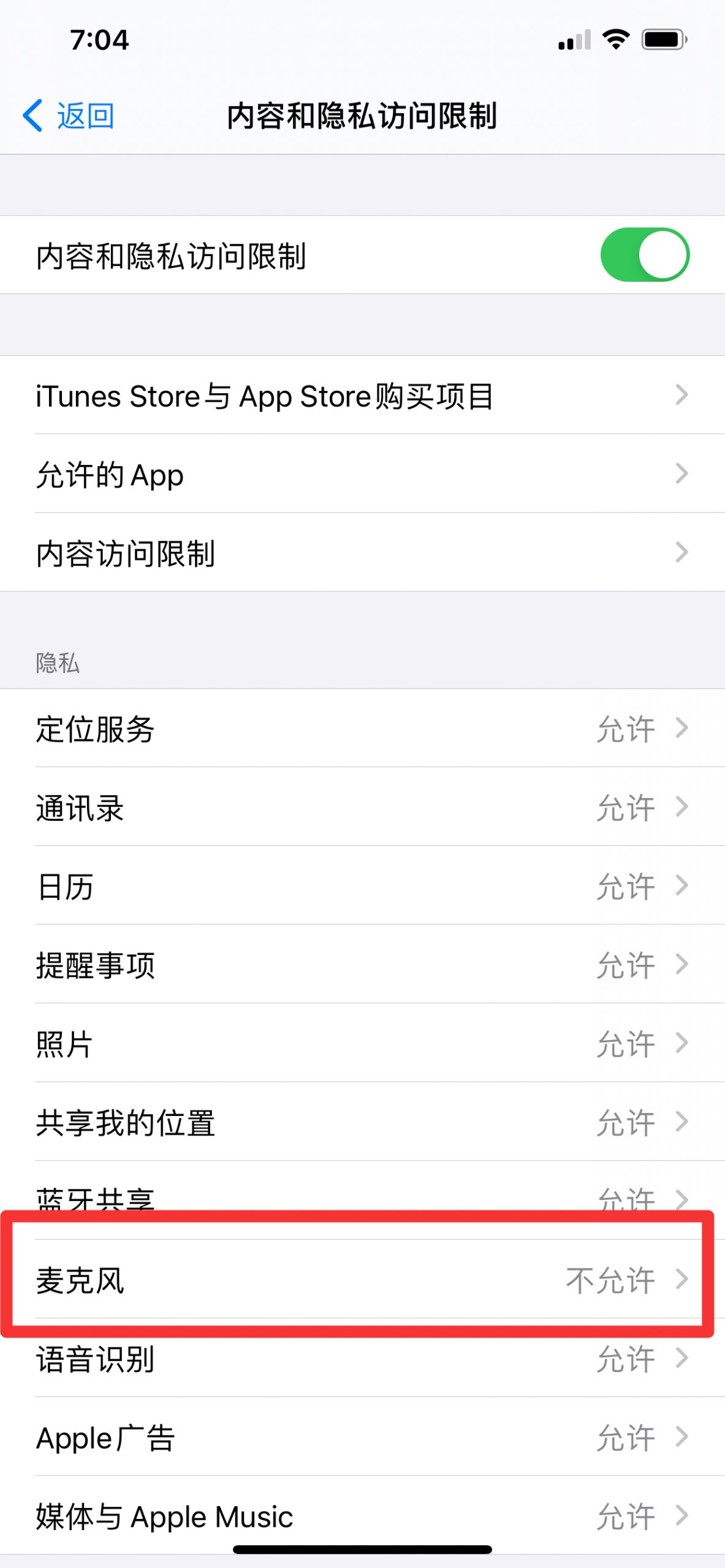
Task: Open the 照片 privacy row
Action: [x=362, y=1043]
